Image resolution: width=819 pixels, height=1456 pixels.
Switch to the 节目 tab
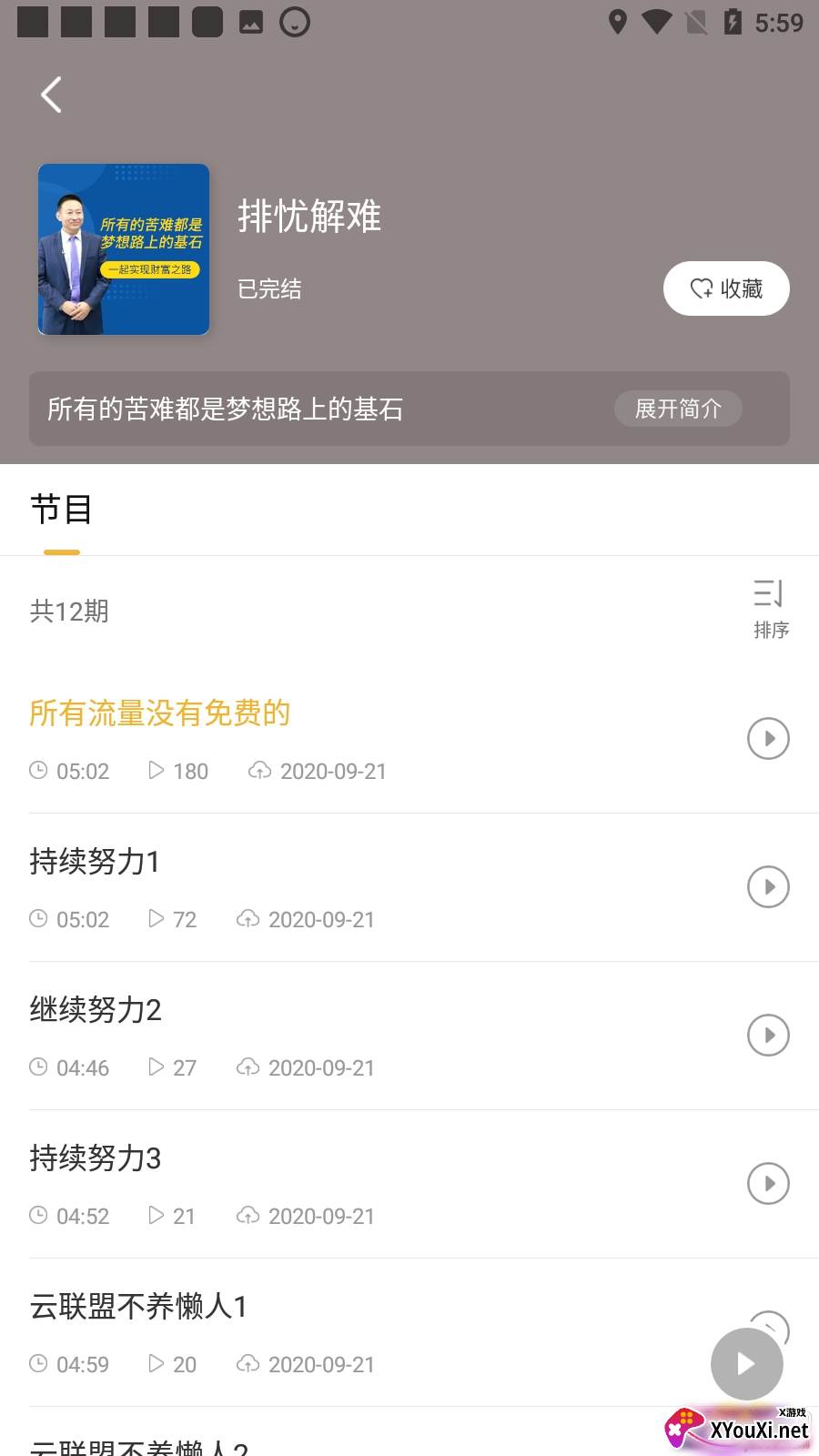(x=61, y=510)
